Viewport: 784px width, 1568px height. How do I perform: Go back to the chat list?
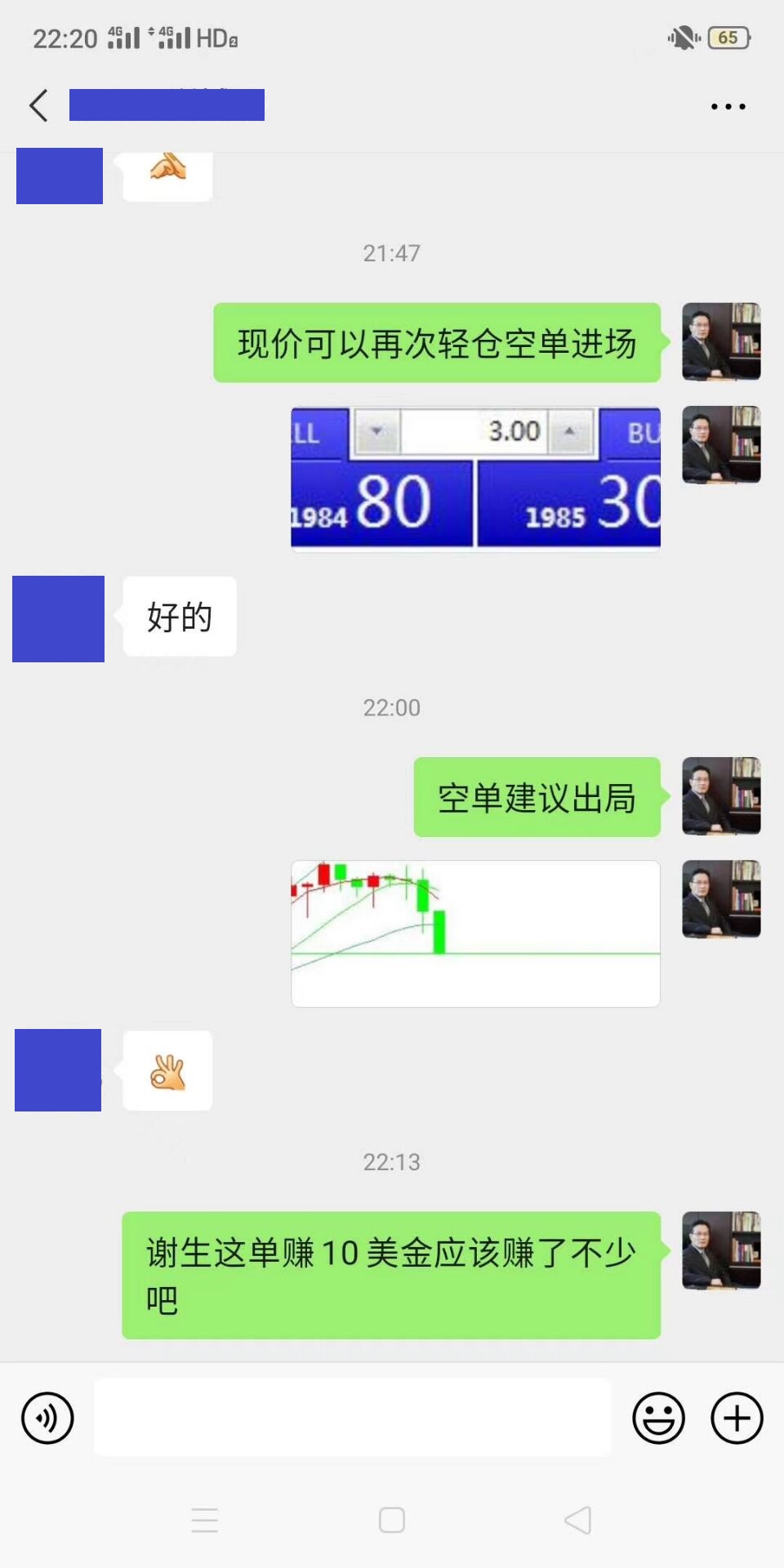[38, 105]
